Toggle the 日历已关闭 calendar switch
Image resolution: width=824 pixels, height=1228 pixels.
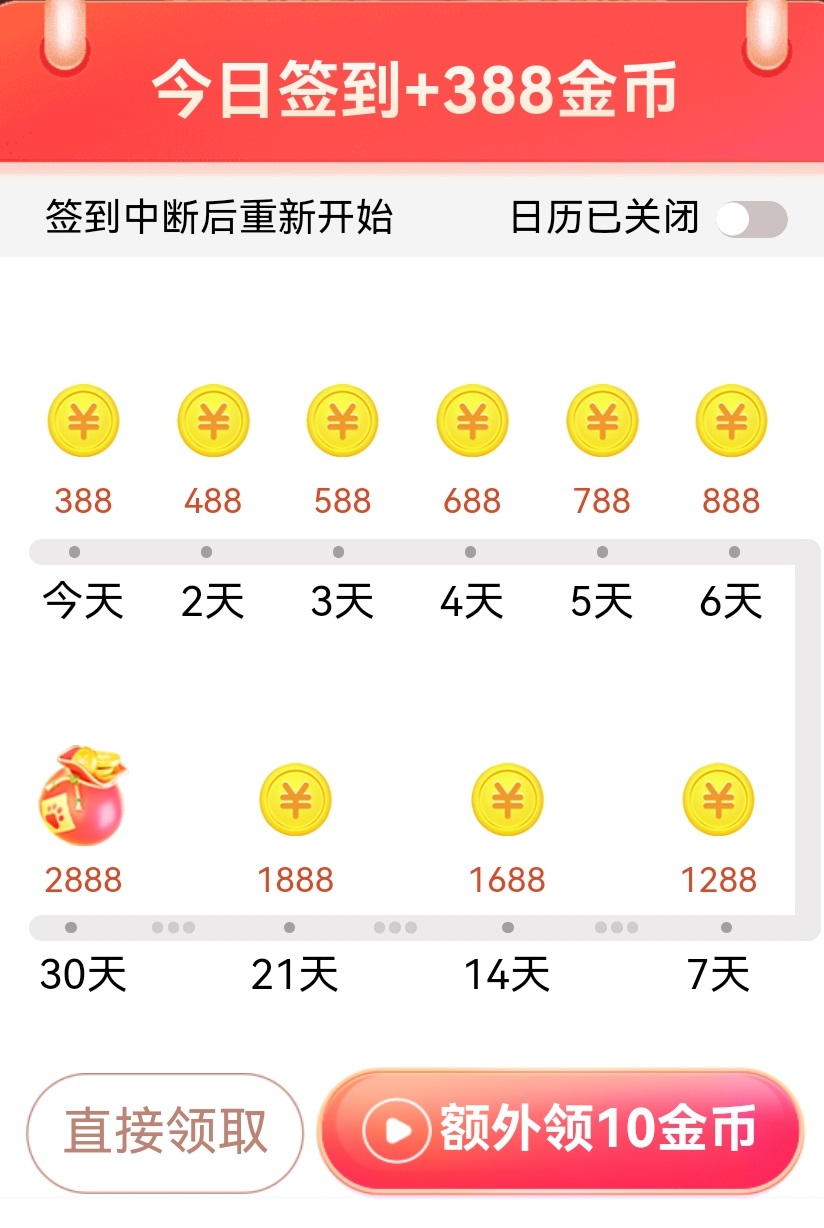752,219
